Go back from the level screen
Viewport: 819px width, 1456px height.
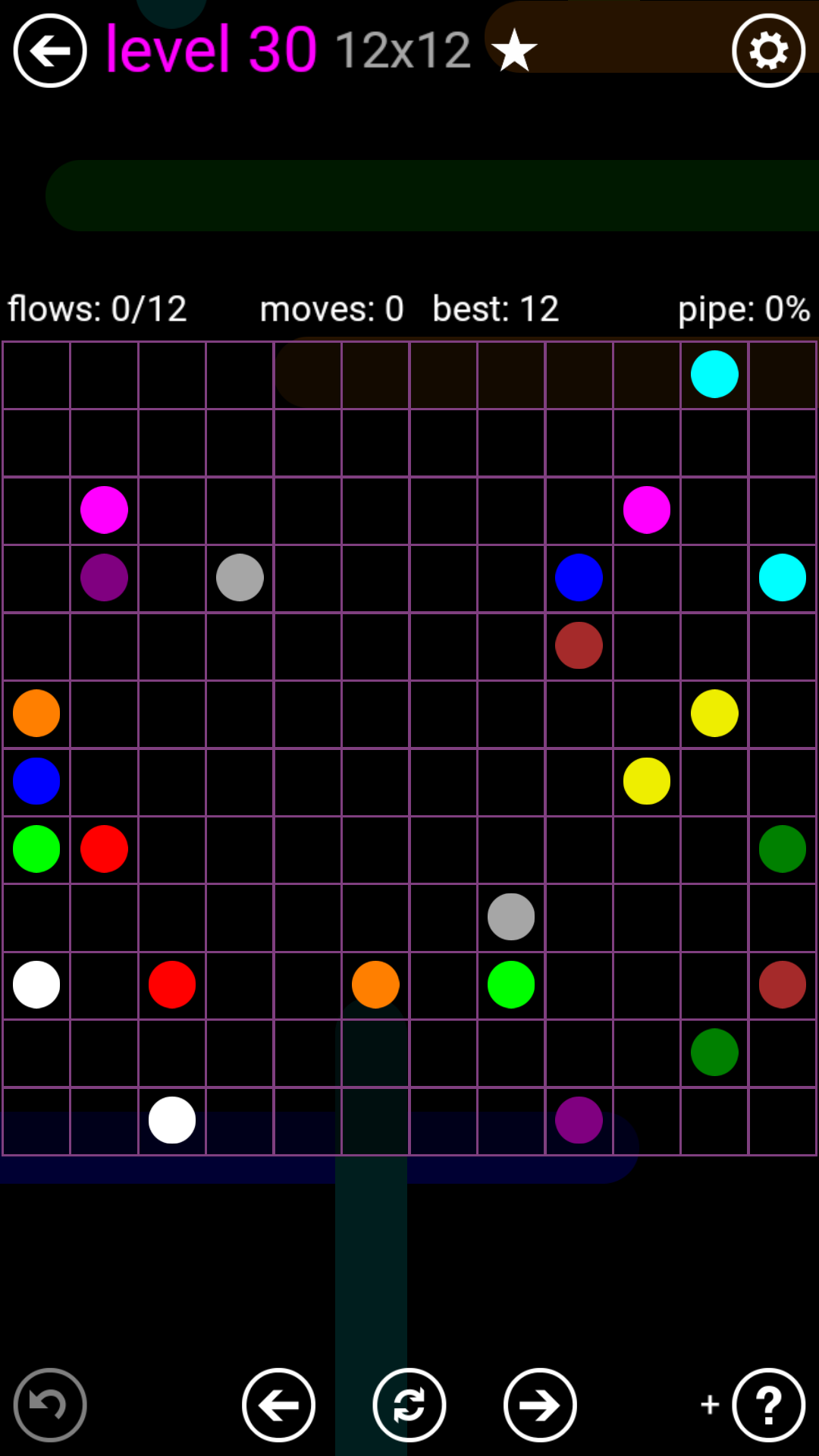(x=50, y=51)
